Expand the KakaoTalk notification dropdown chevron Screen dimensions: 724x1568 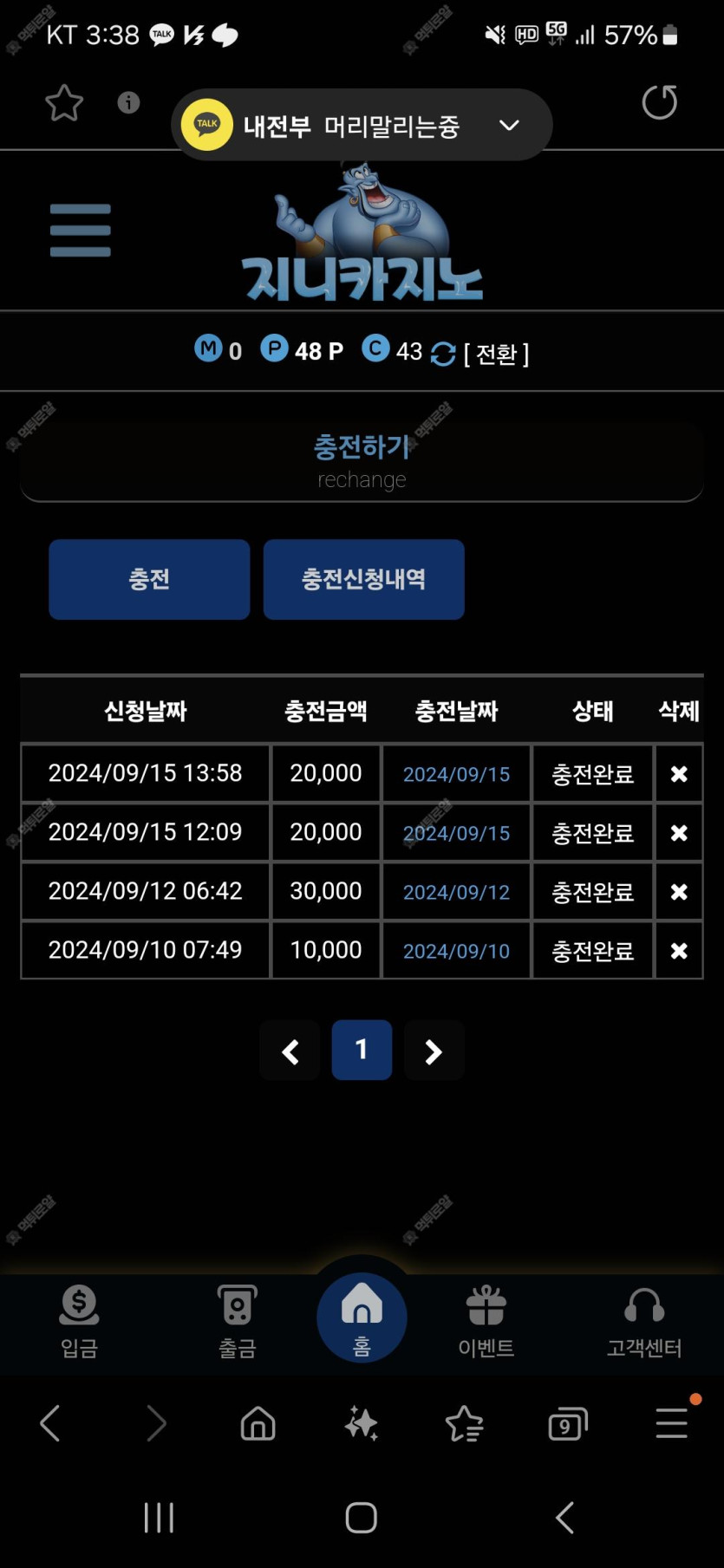point(510,126)
